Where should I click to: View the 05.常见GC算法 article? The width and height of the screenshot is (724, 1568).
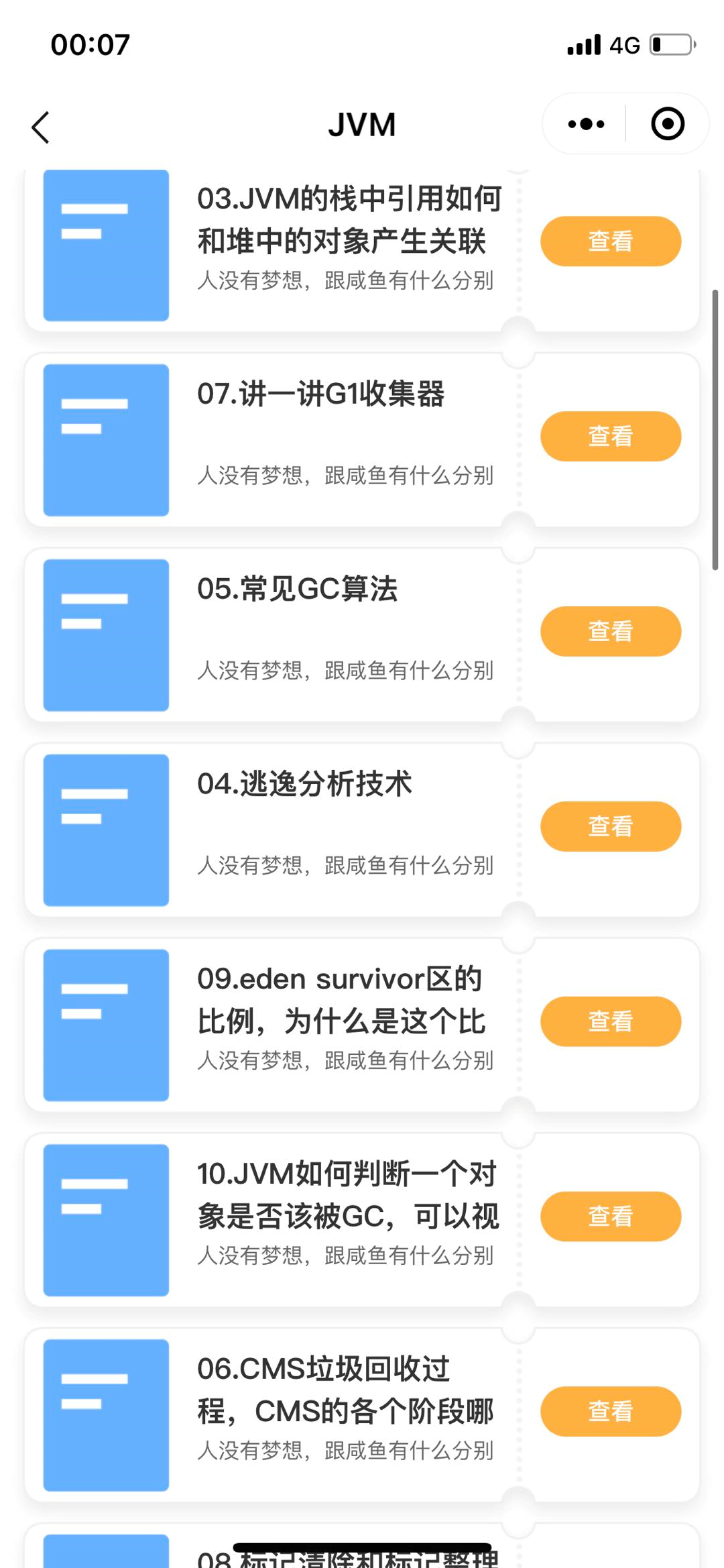pos(610,632)
